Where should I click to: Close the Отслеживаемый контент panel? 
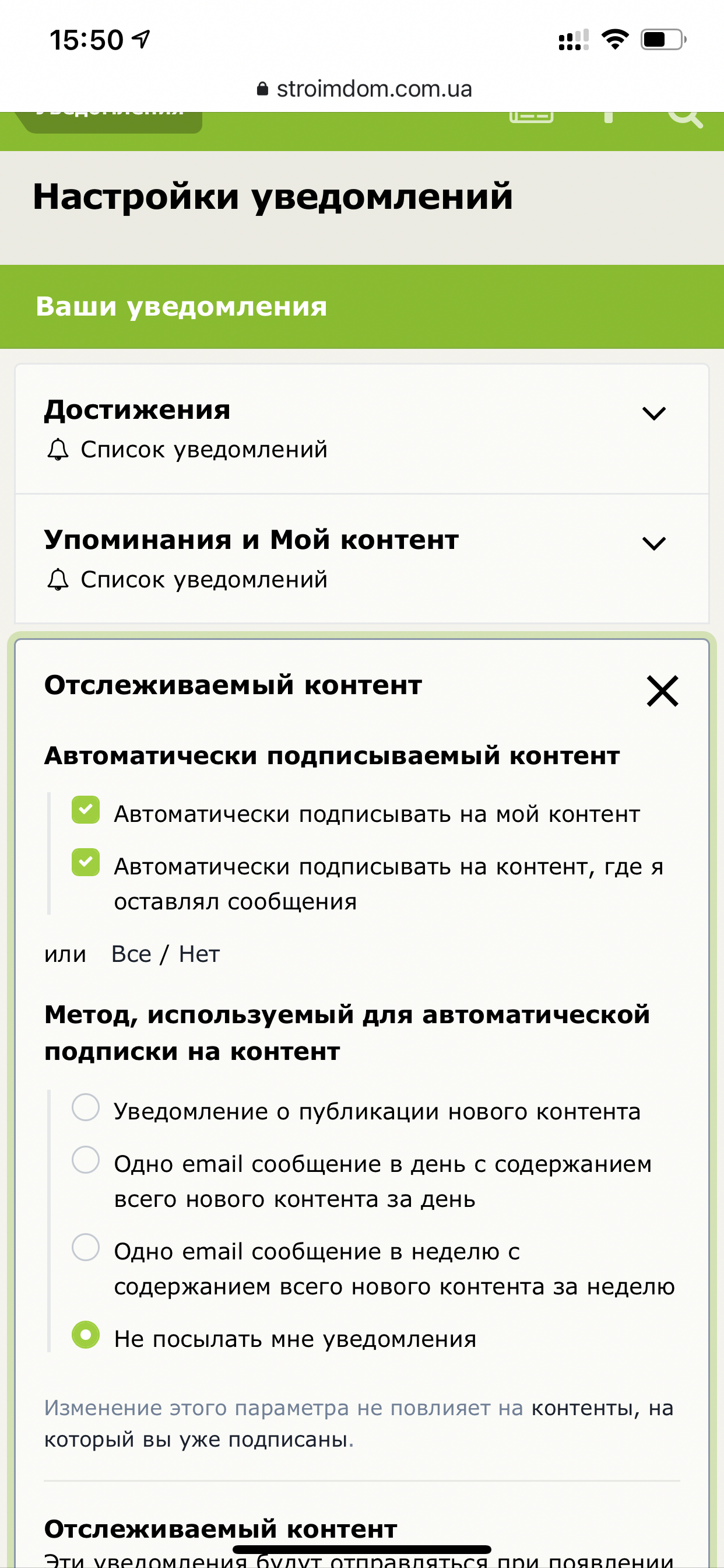(662, 691)
